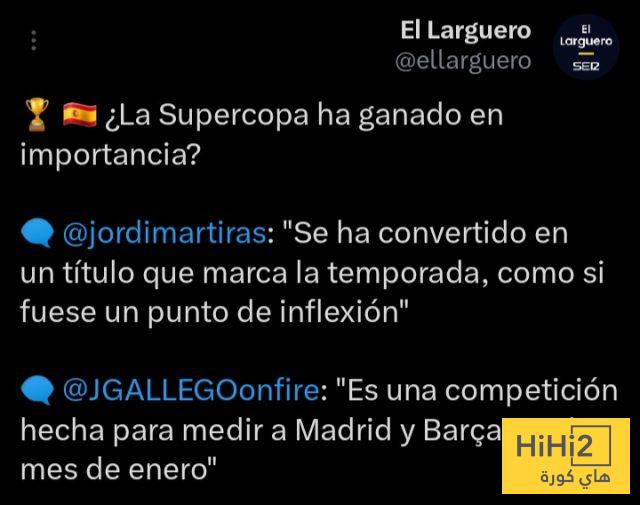Open the El Larguero account name

(465, 31)
